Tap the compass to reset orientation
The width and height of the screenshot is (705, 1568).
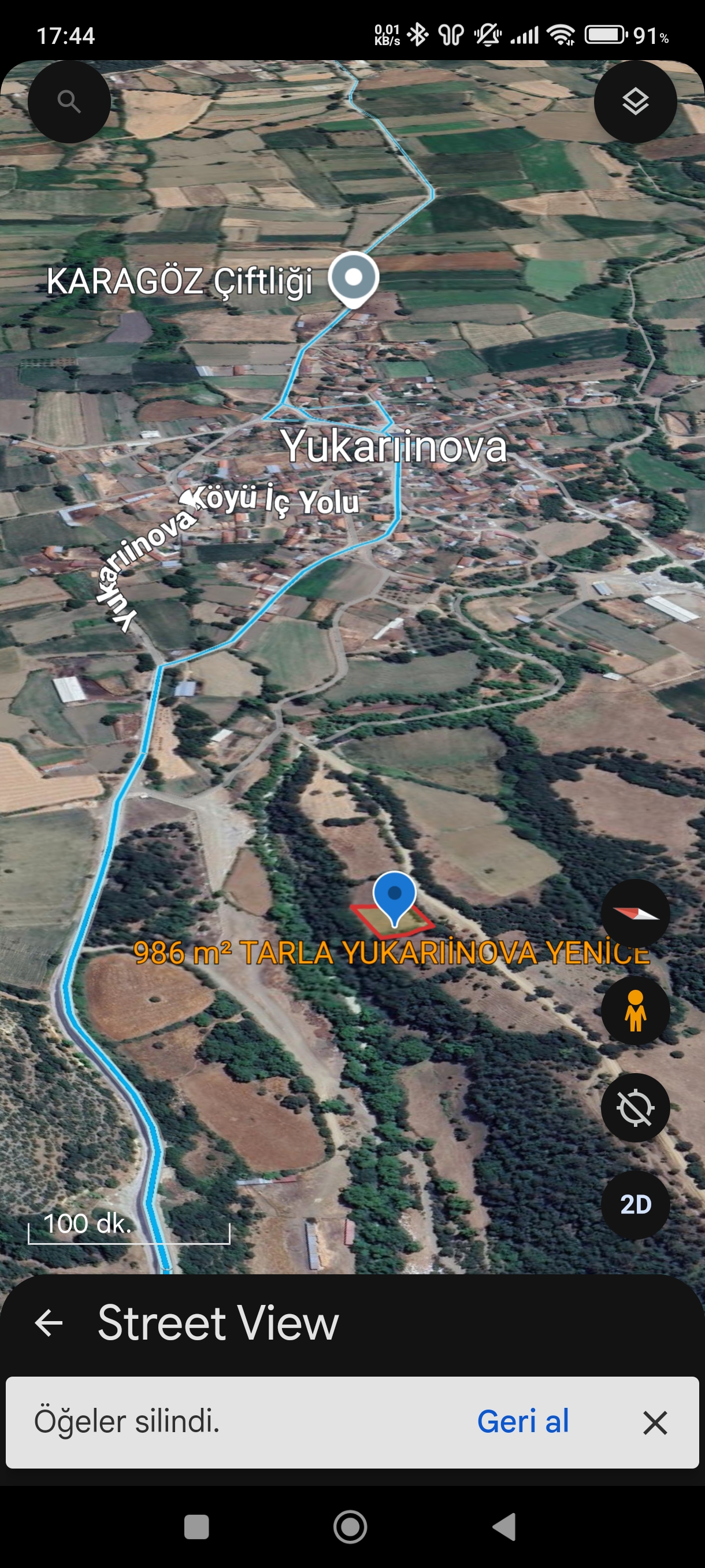[x=635, y=913]
